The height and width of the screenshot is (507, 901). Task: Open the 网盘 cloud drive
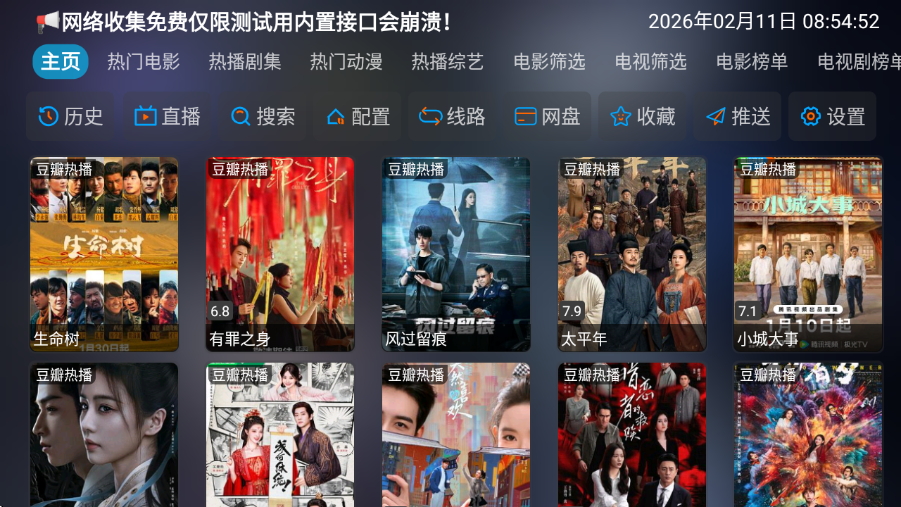547,117
